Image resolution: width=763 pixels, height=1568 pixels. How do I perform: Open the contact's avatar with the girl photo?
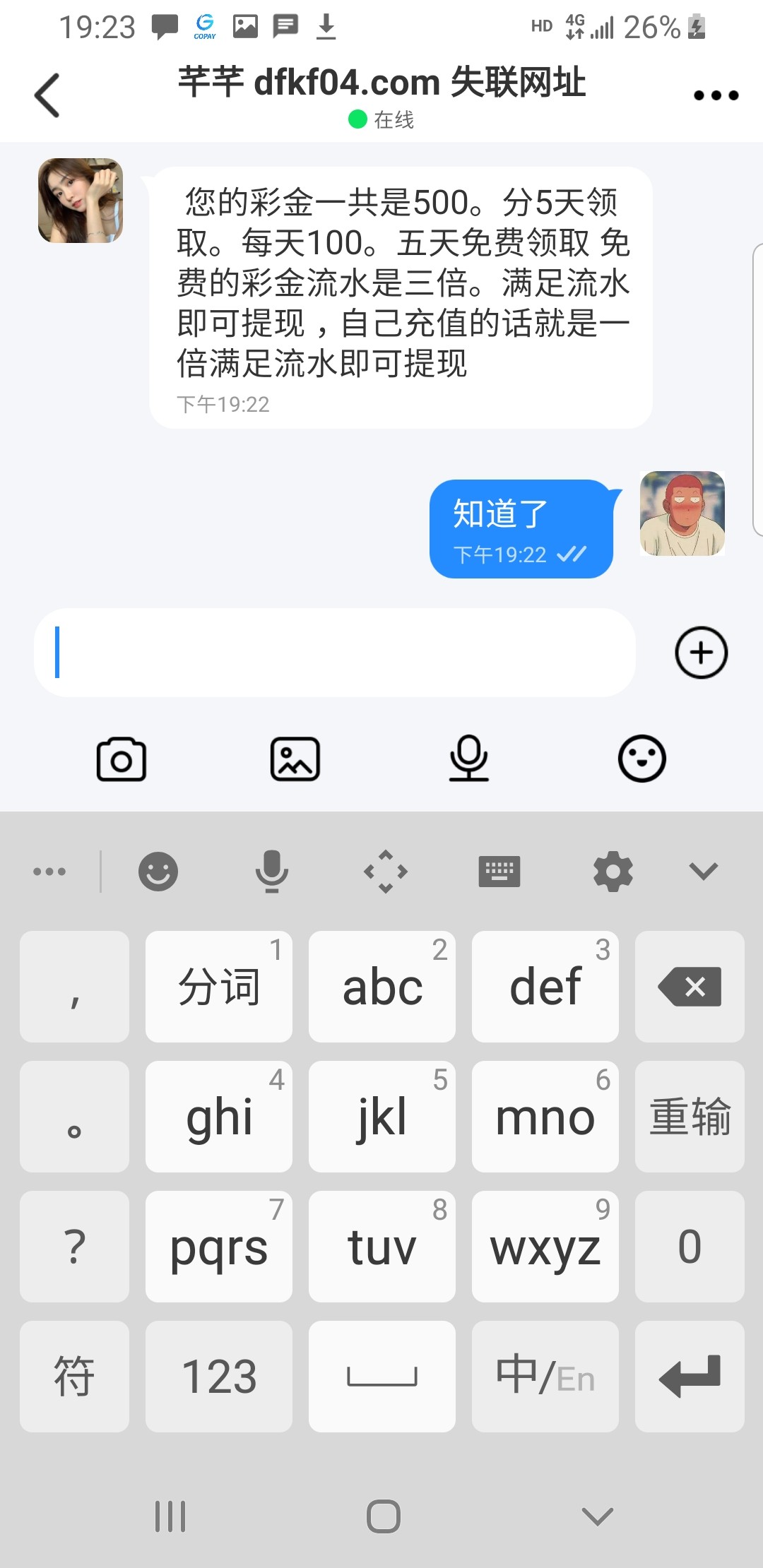pyautogui.click(x=81, y=201)
